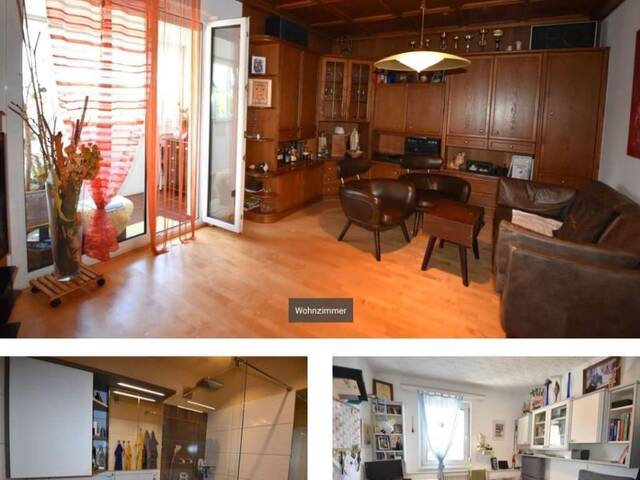View the bathroom shower photo
Viewport: 640px width, 480px height.
153,418
